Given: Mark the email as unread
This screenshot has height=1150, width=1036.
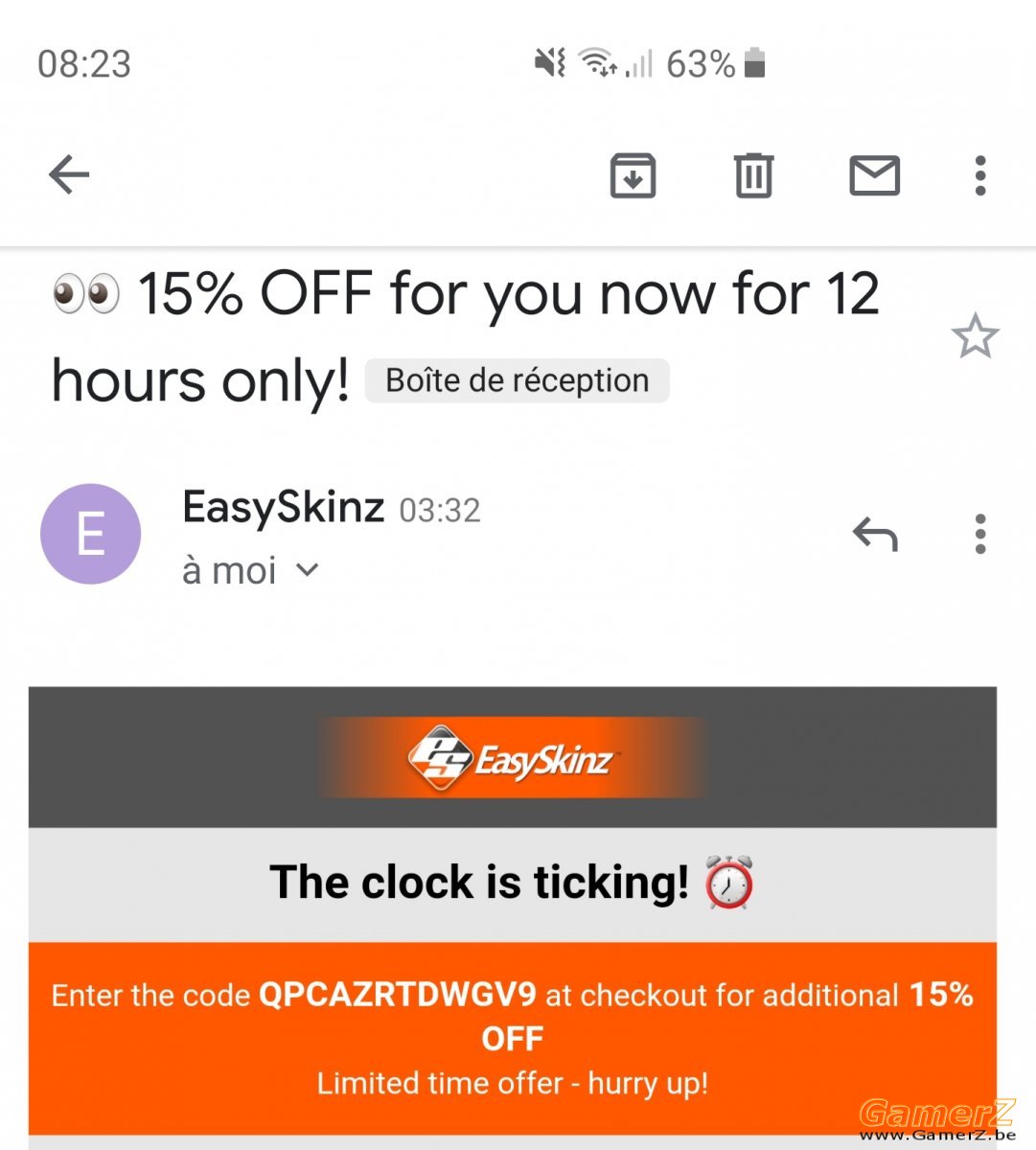Looking at the screenshot, I should coord(874,175).
